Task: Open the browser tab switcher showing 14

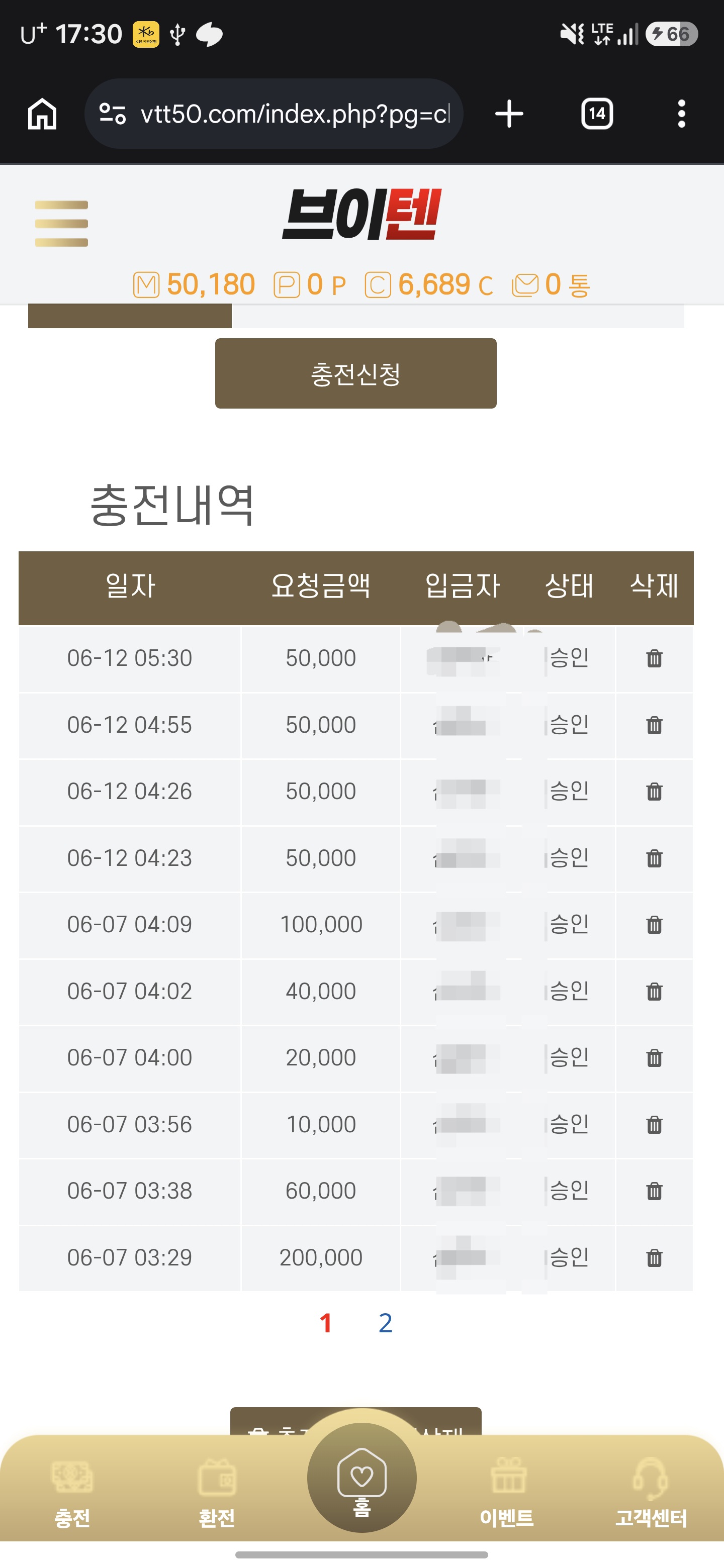Action: pos(597,113)
